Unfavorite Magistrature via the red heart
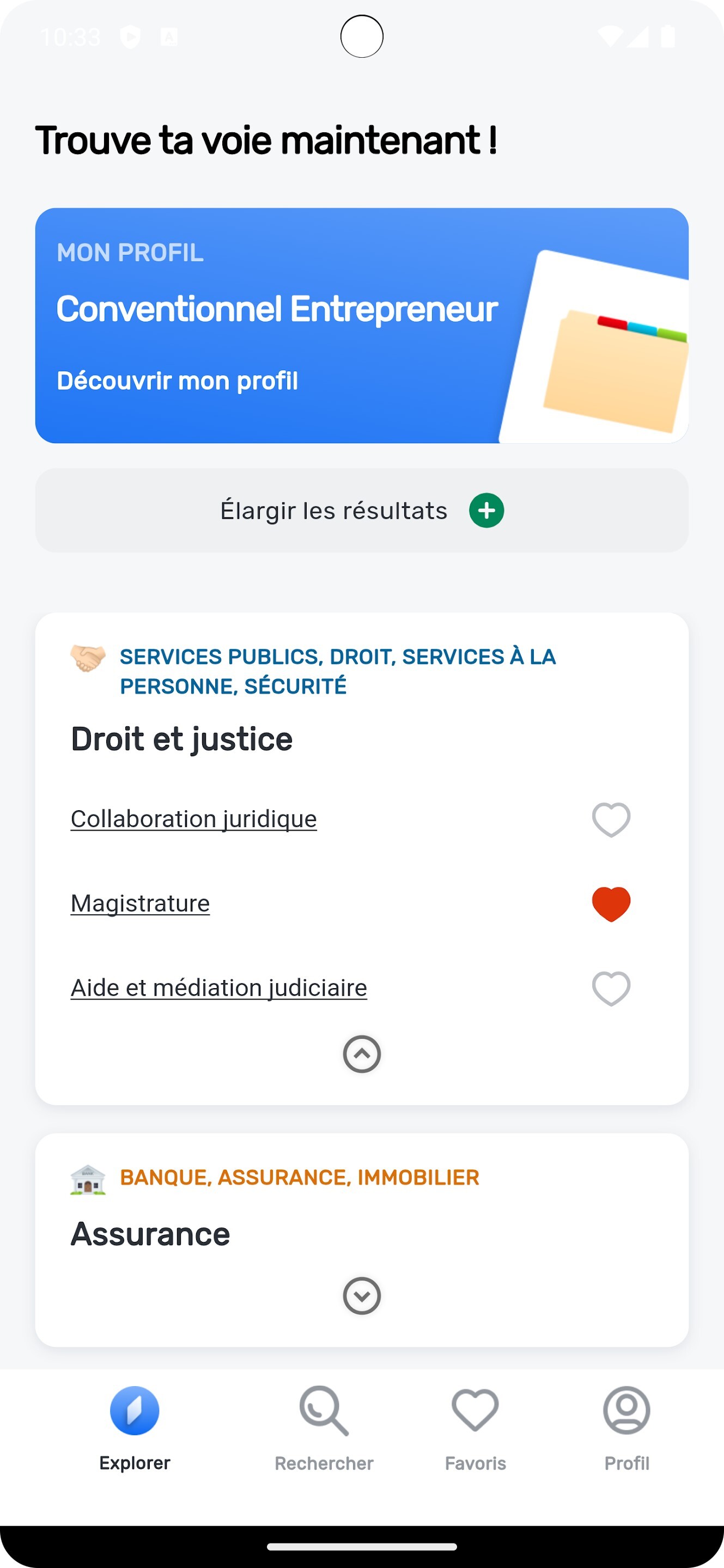Viewport: 724px width, 1568px height. click(611, 904)
